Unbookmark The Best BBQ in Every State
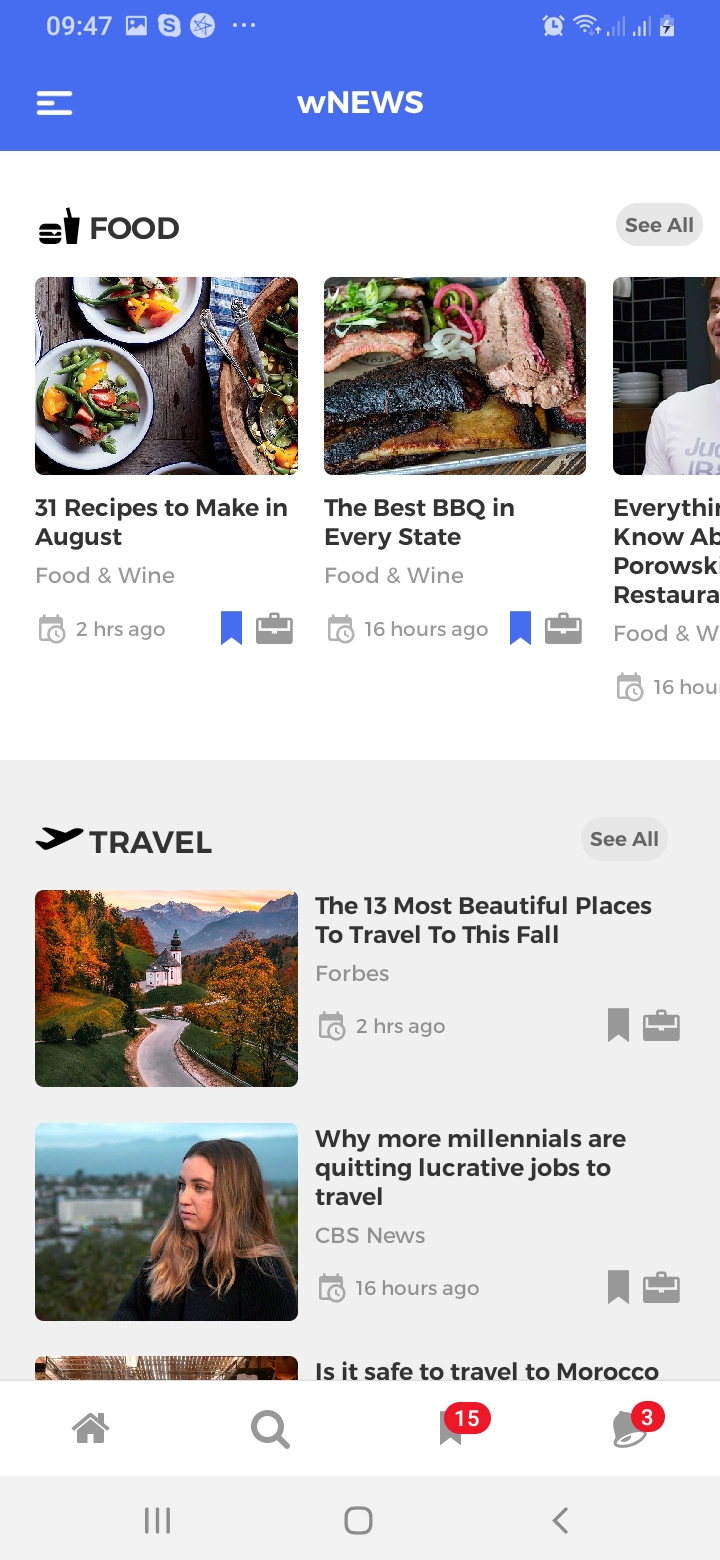The image size is (720, 1560). tap(520, 629)
